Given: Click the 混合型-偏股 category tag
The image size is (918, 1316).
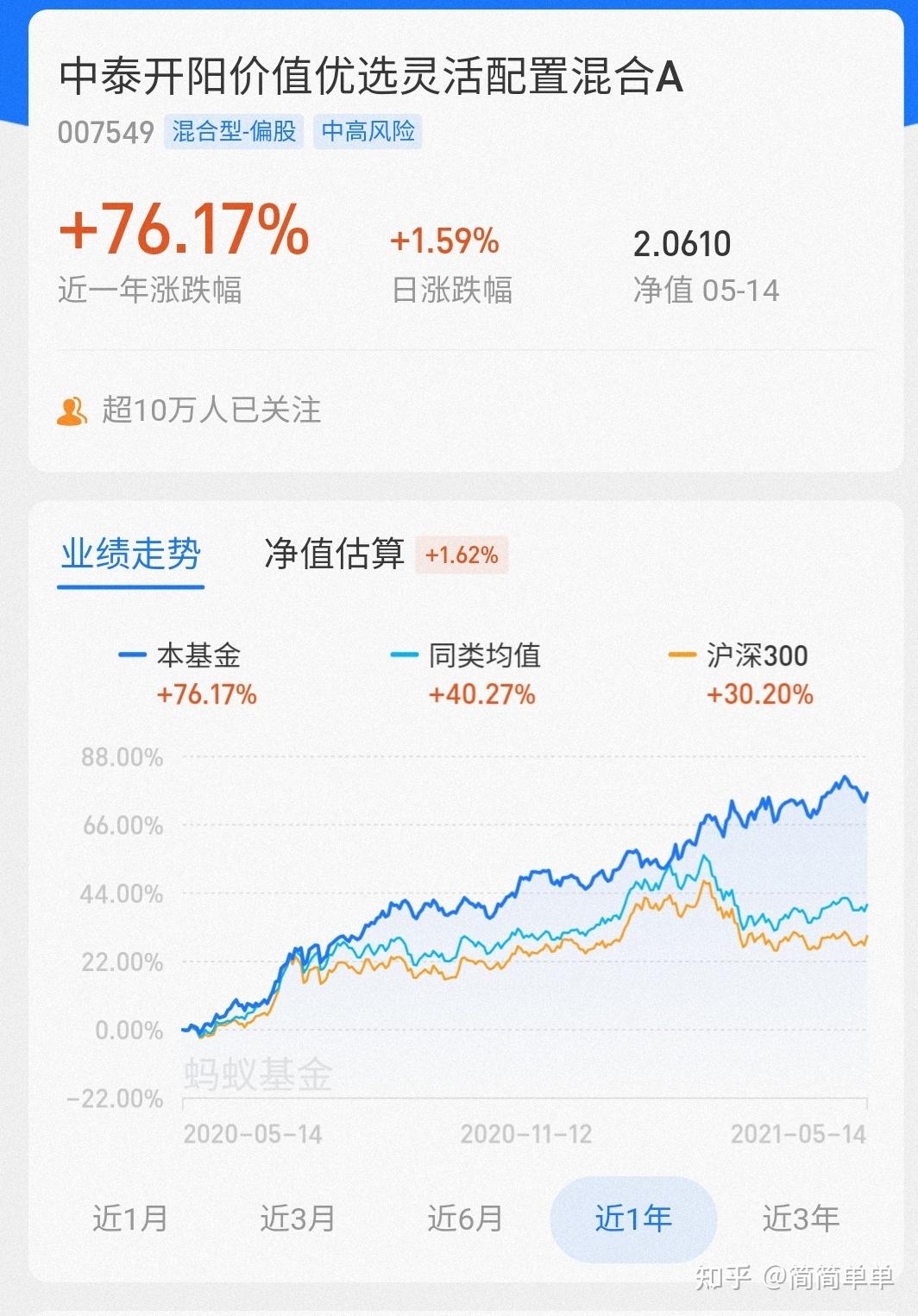Looking at the screenshot, I should pyautogui.click(x=236, y=133).
